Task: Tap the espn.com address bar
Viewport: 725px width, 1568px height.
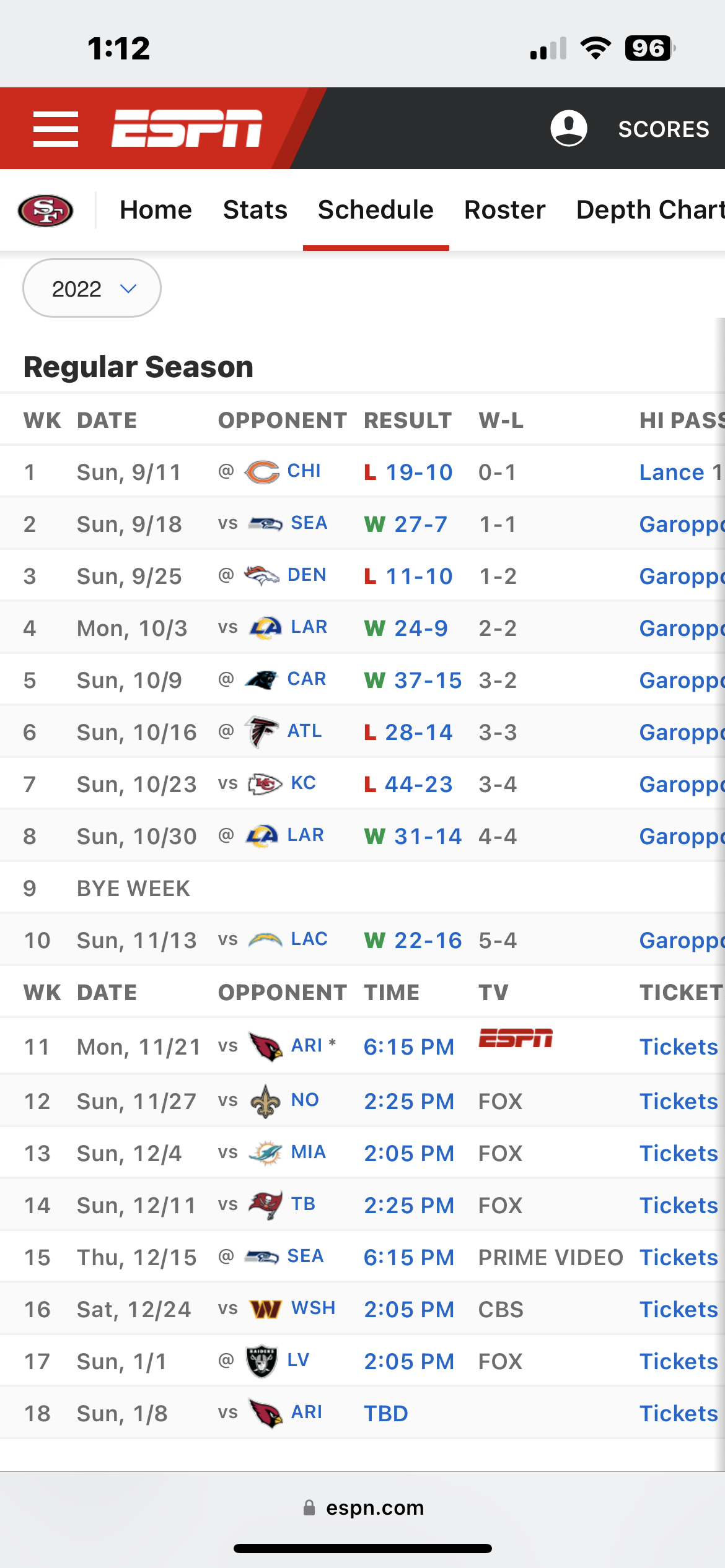Action: coord(363,1507)
